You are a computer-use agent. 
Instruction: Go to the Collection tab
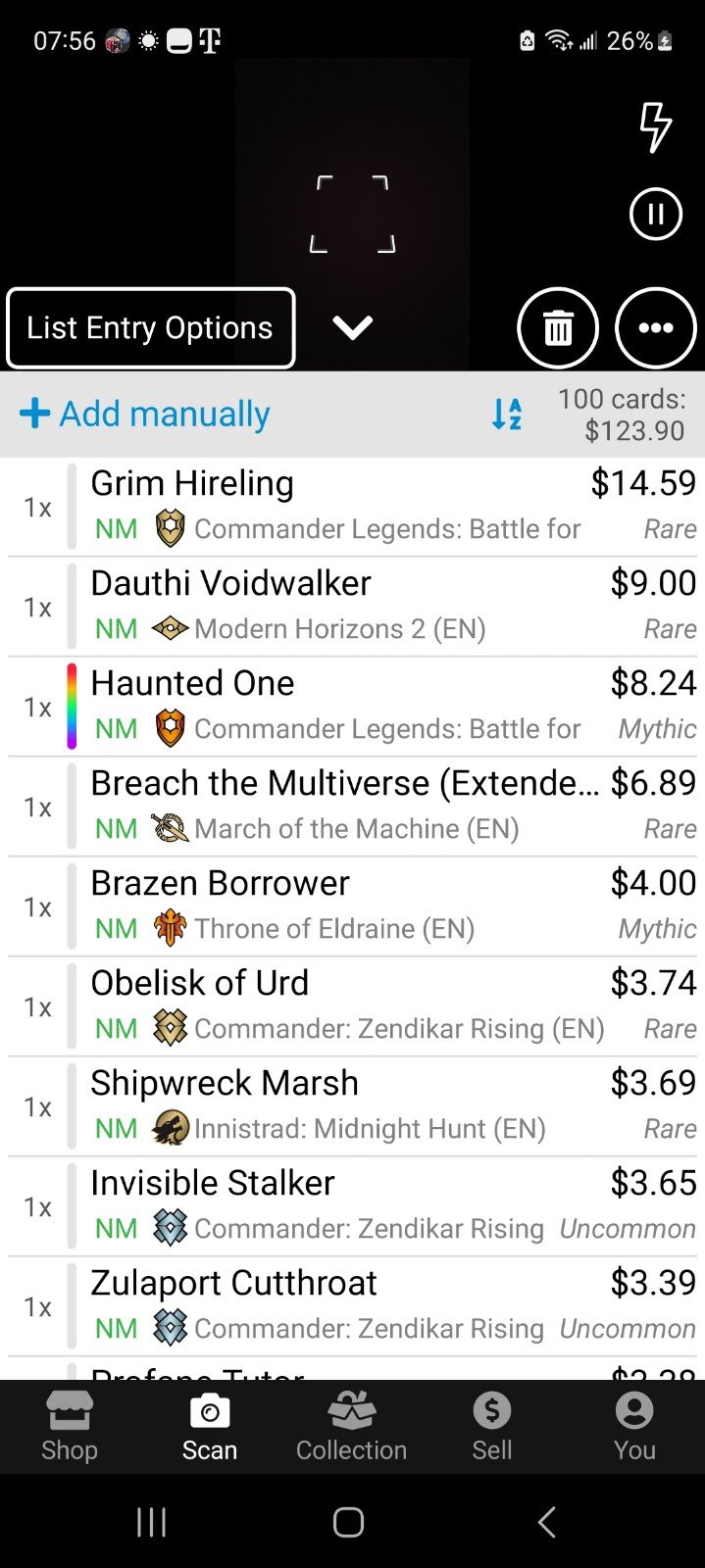pyautogui.click(x=351, y=1427)
